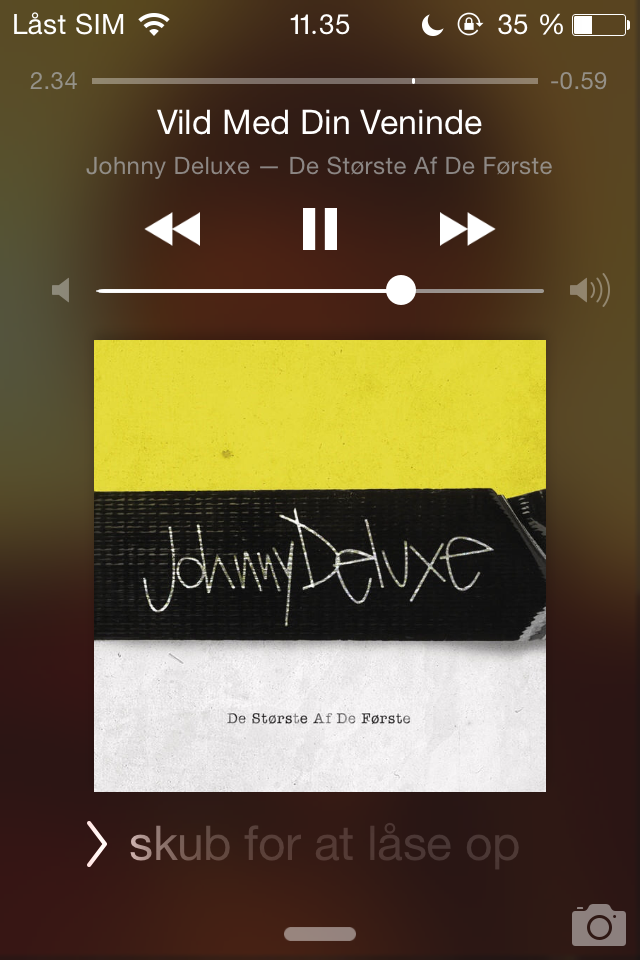This screenshot has height=960, width=640.
Task: Skip to the next track
Action: [x=467, y=229]
